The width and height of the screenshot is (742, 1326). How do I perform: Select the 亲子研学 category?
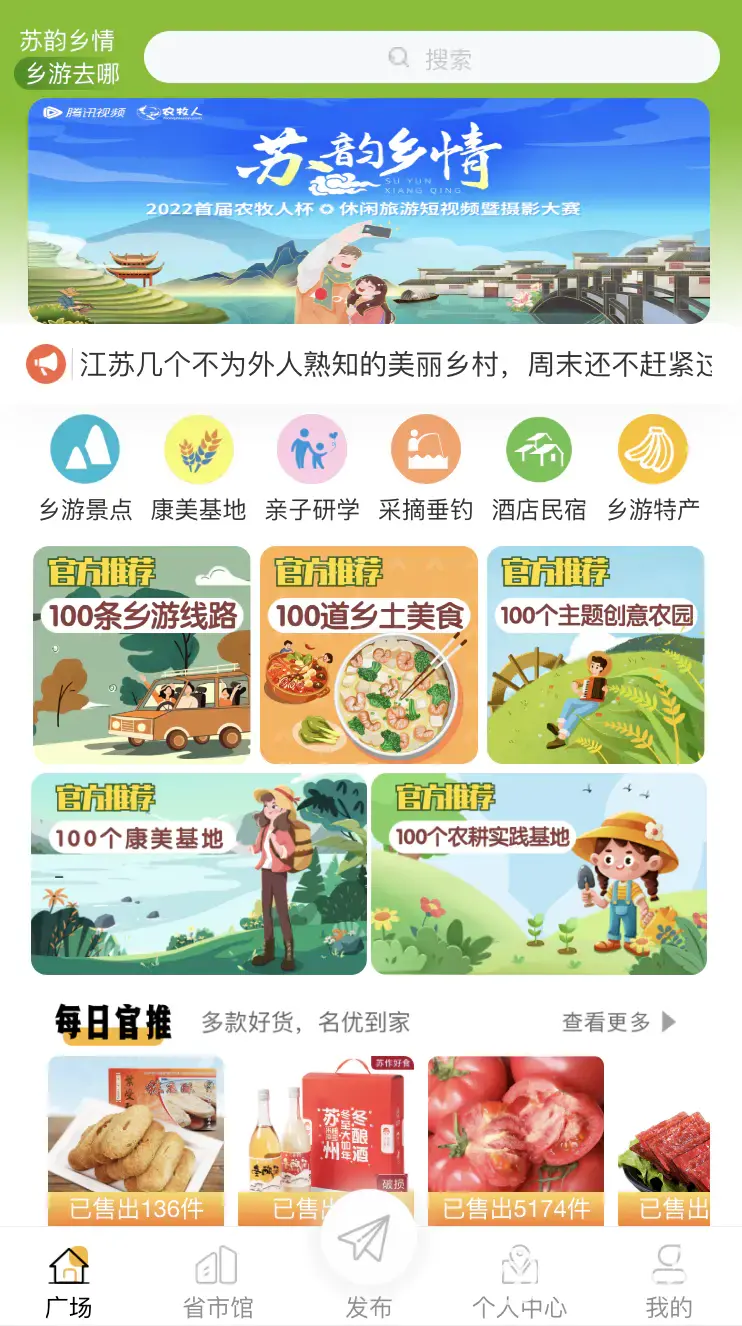(x=312, y=469)
